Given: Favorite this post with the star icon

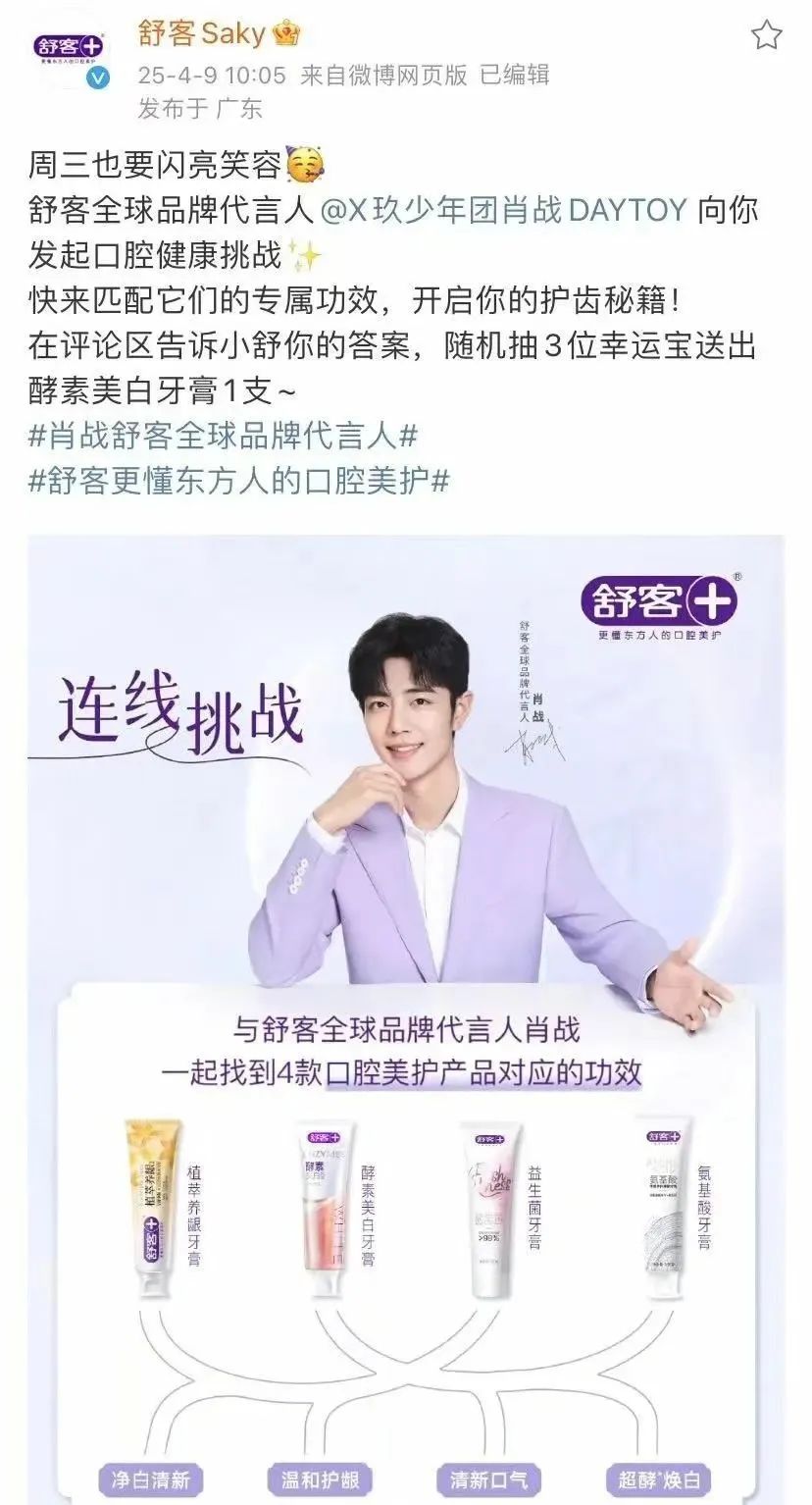Looking at the screenshot, I should (766, 36).
